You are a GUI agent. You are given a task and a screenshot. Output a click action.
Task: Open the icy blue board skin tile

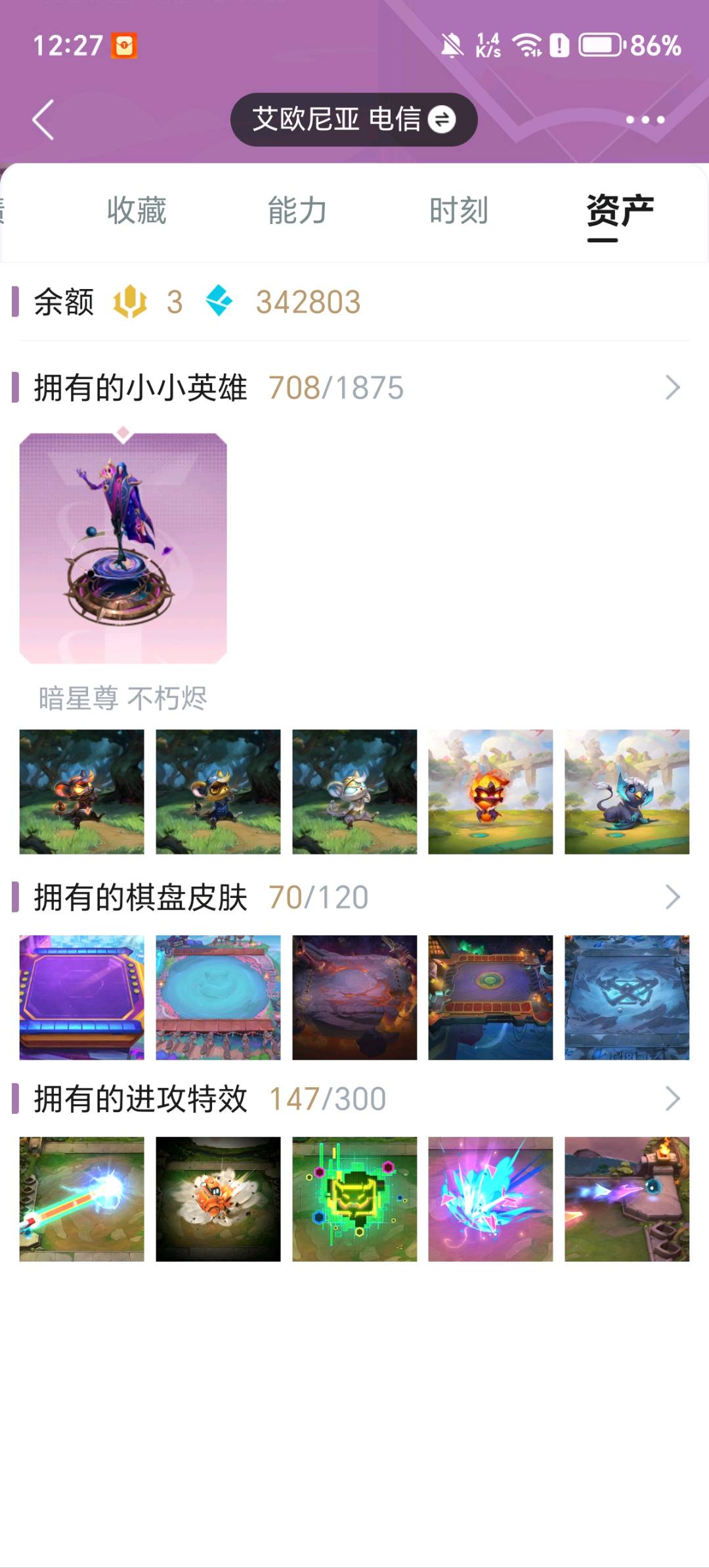pos(627,998)
